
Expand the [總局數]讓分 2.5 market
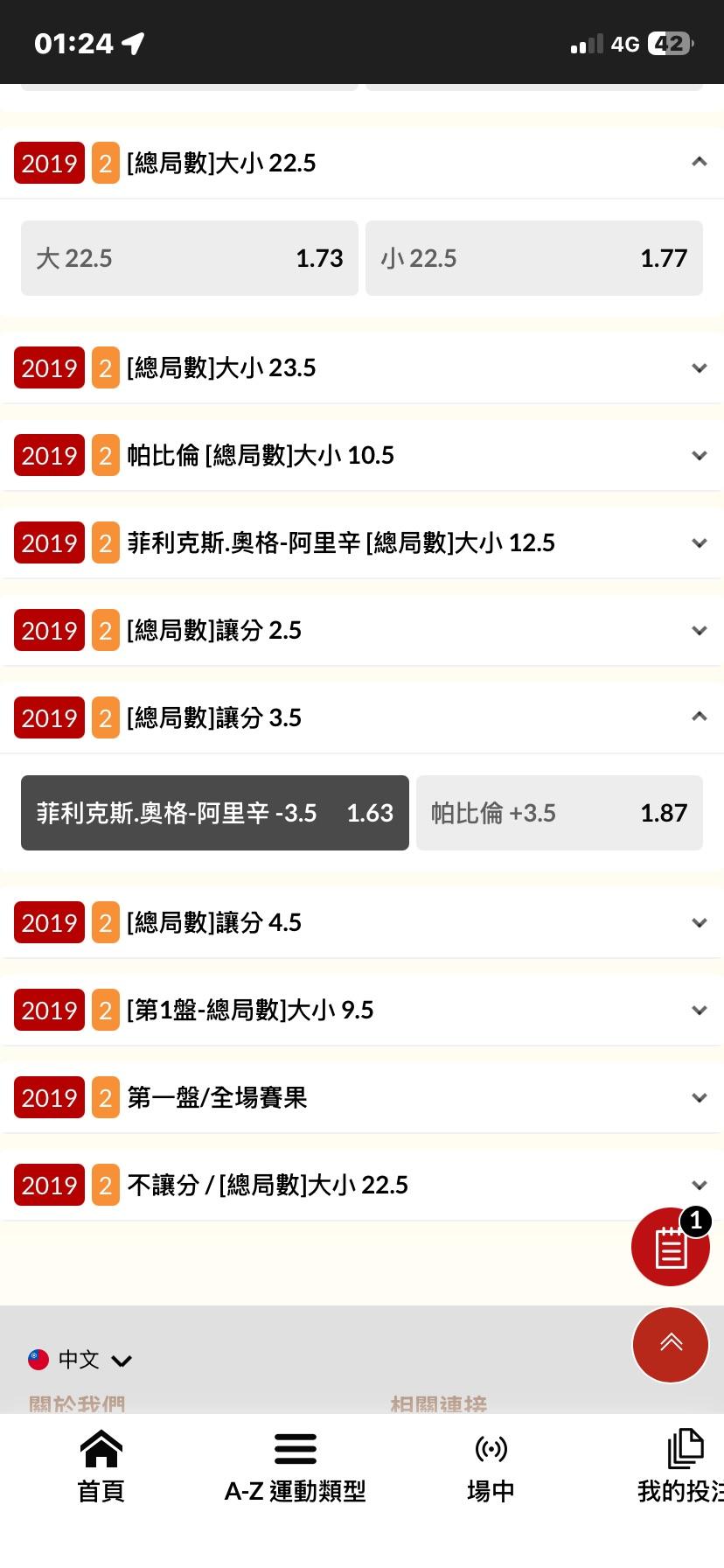pos(699,630)
